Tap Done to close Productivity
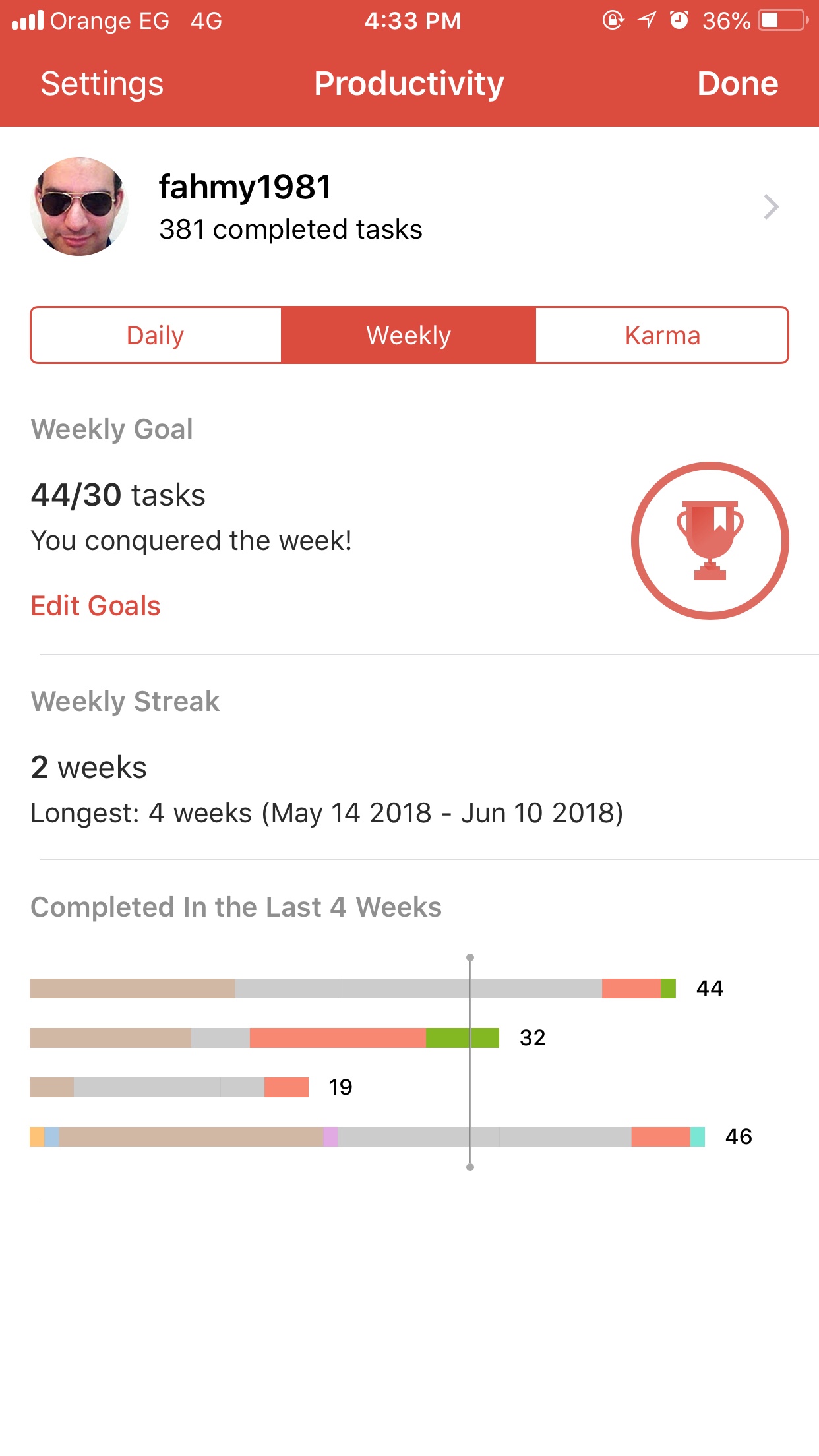 [x=737, y=84]
